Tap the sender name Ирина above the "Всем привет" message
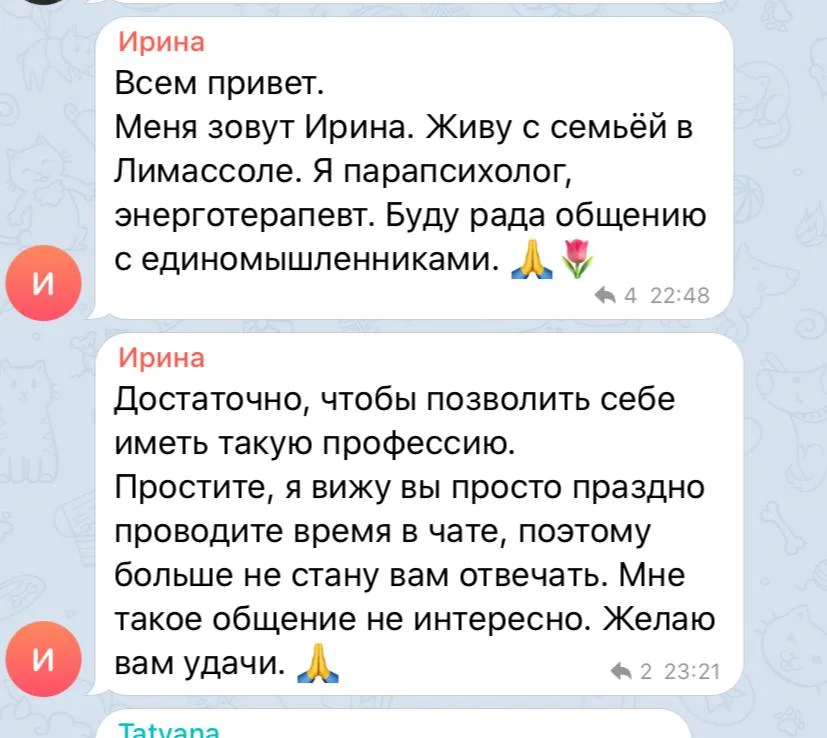Viewport: 827px width, 738px height. (161, 41)
